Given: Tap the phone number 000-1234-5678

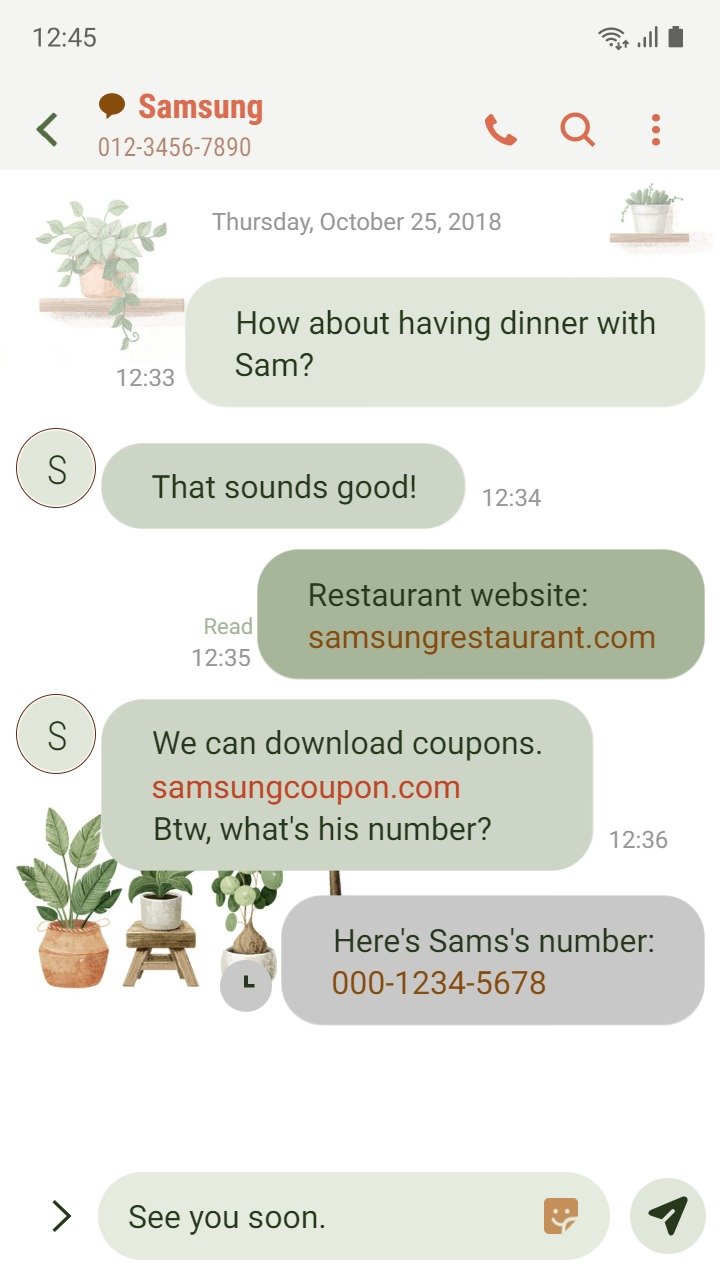Looking at the screenshot, I should coord(439,983).
